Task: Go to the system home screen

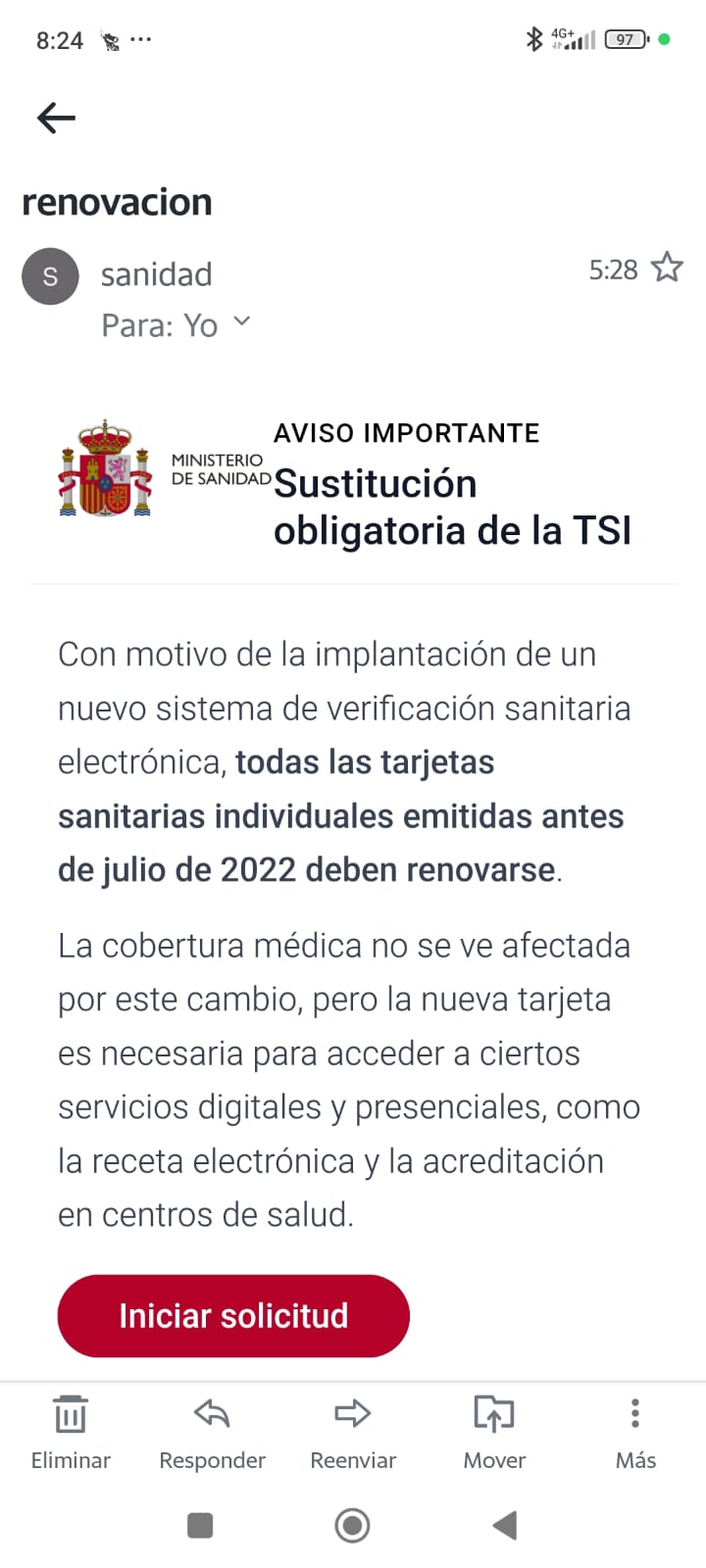Action: tap(352, 1525)
